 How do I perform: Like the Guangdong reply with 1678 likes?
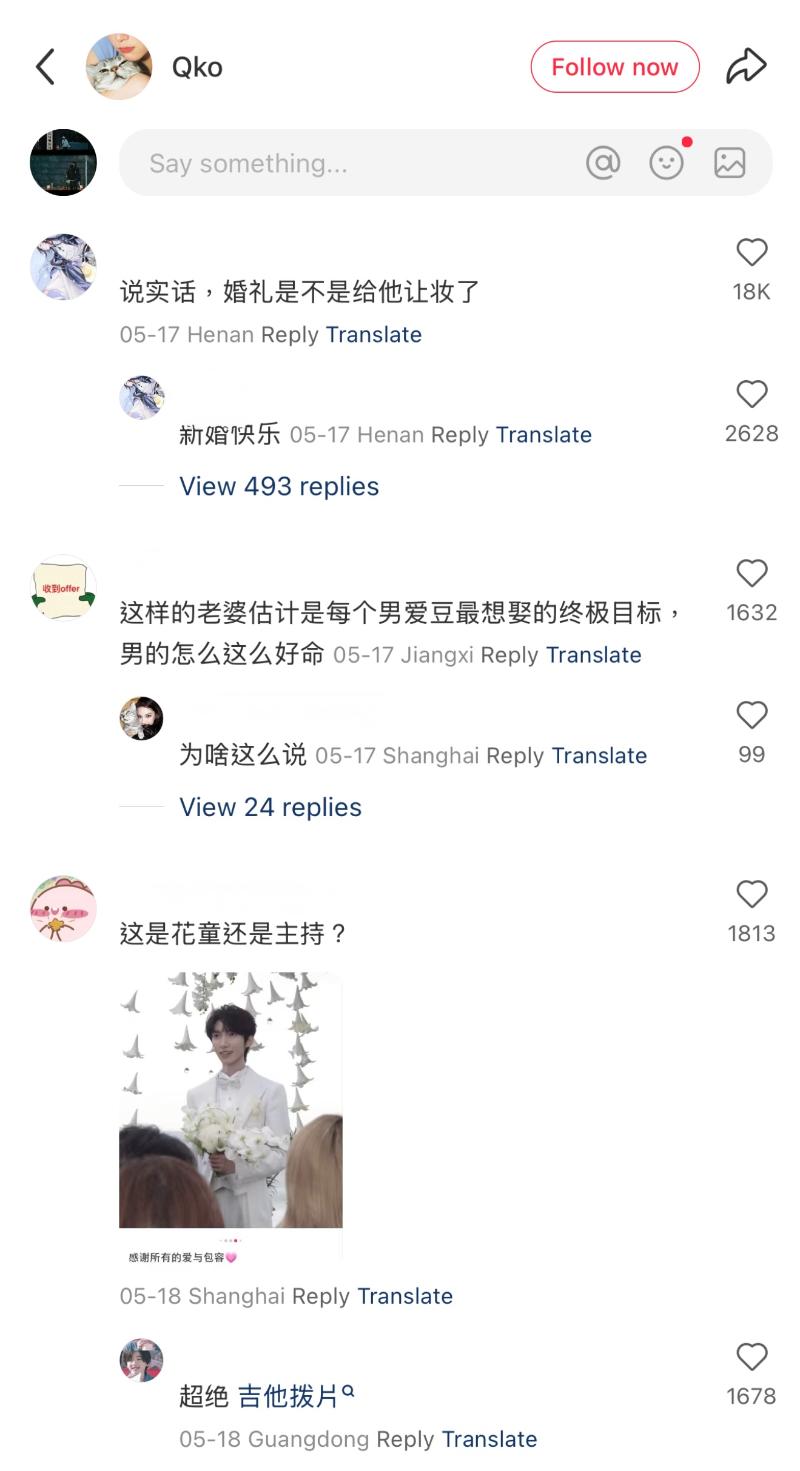[x=751, y=1358]
